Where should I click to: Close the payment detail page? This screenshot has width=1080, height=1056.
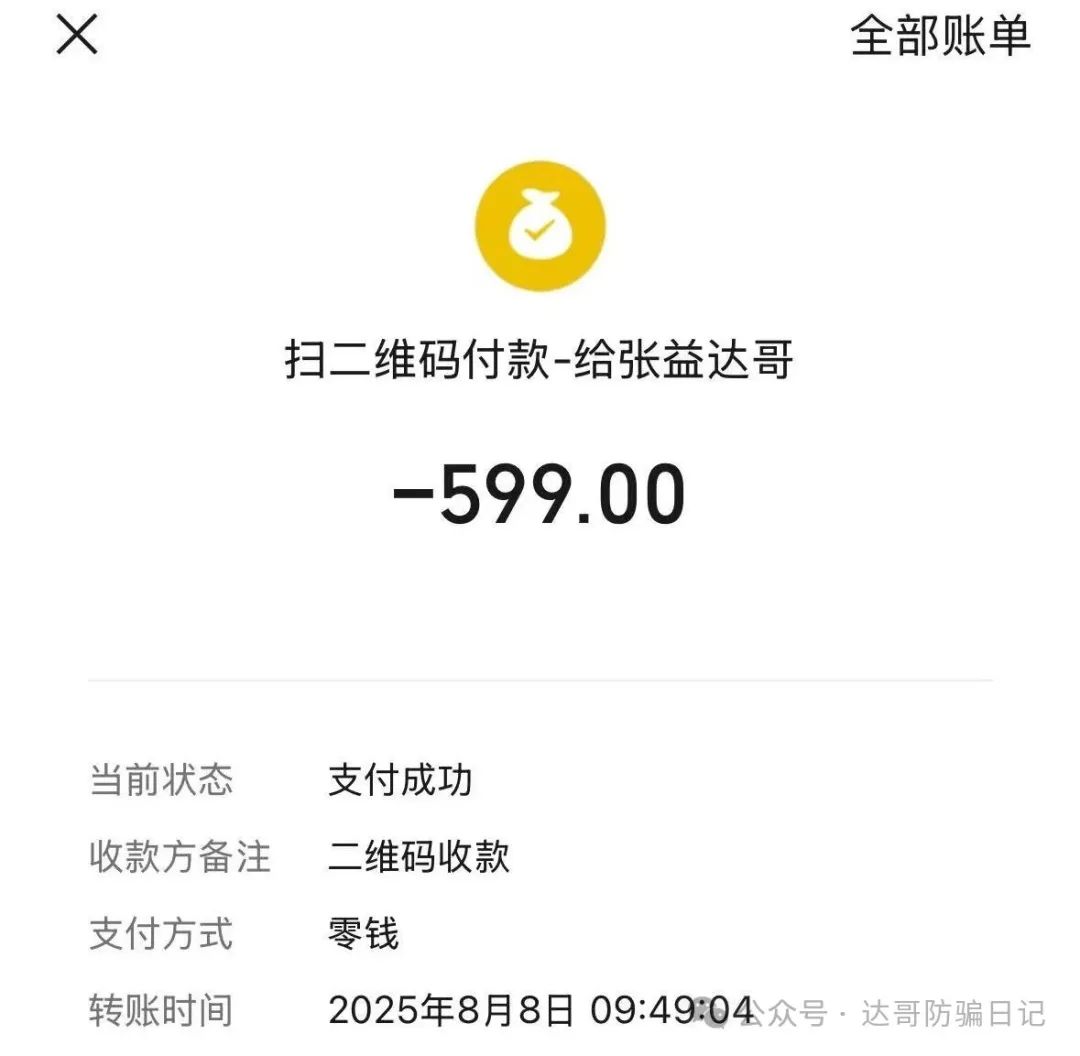tap(76, 36)
